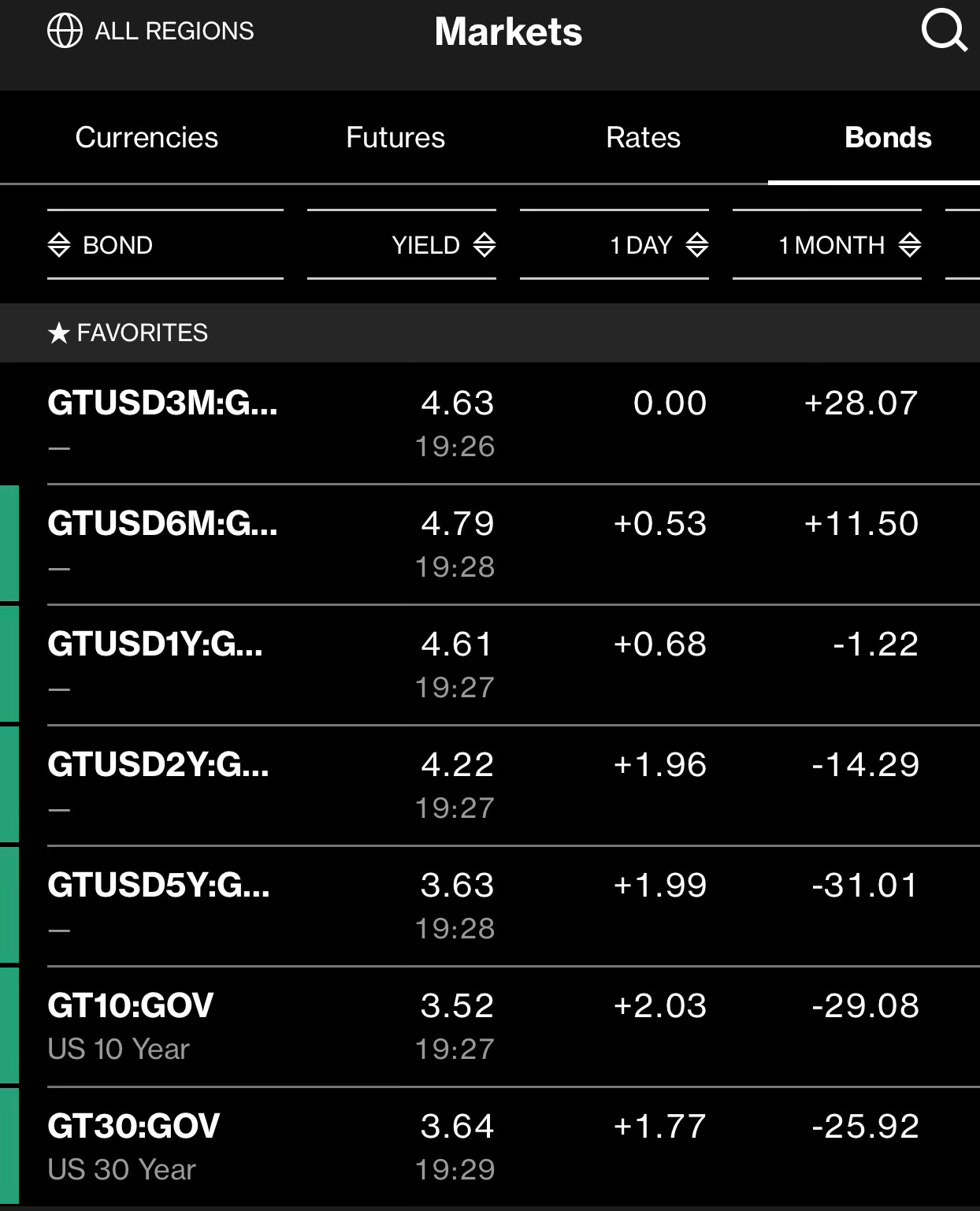This screenshot has height=1211, width=980.
Task: Select the Bonds tab
Action: [x=887, y=138]
